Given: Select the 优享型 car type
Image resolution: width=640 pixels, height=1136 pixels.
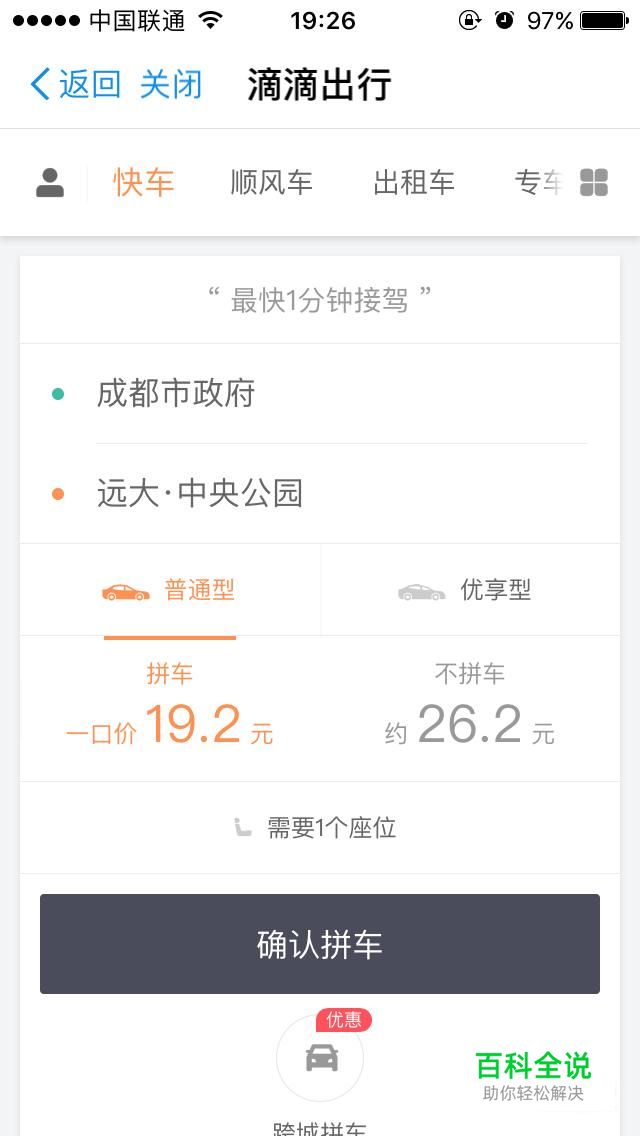Looking at the screenshot, I should tap(470, 590).
